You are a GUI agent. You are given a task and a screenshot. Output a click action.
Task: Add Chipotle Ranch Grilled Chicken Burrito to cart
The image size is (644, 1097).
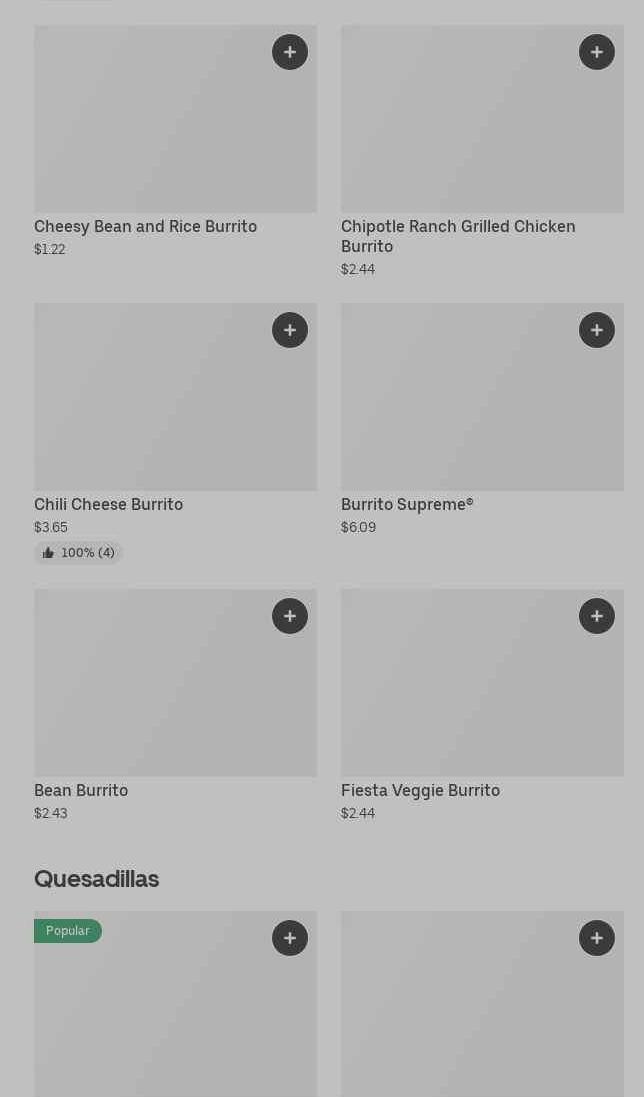coord(597,52)
